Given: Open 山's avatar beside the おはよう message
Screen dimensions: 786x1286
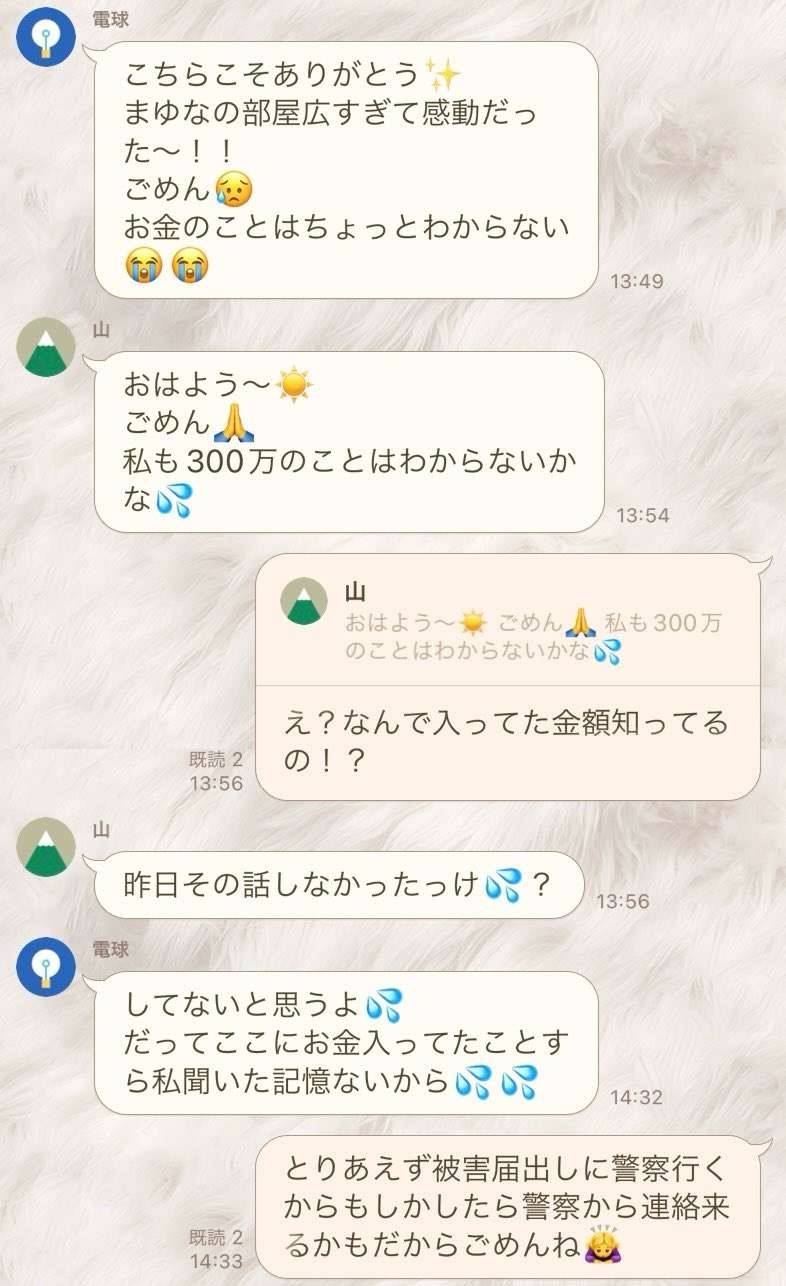Looking at the screenshot, I should pos(46,347).
